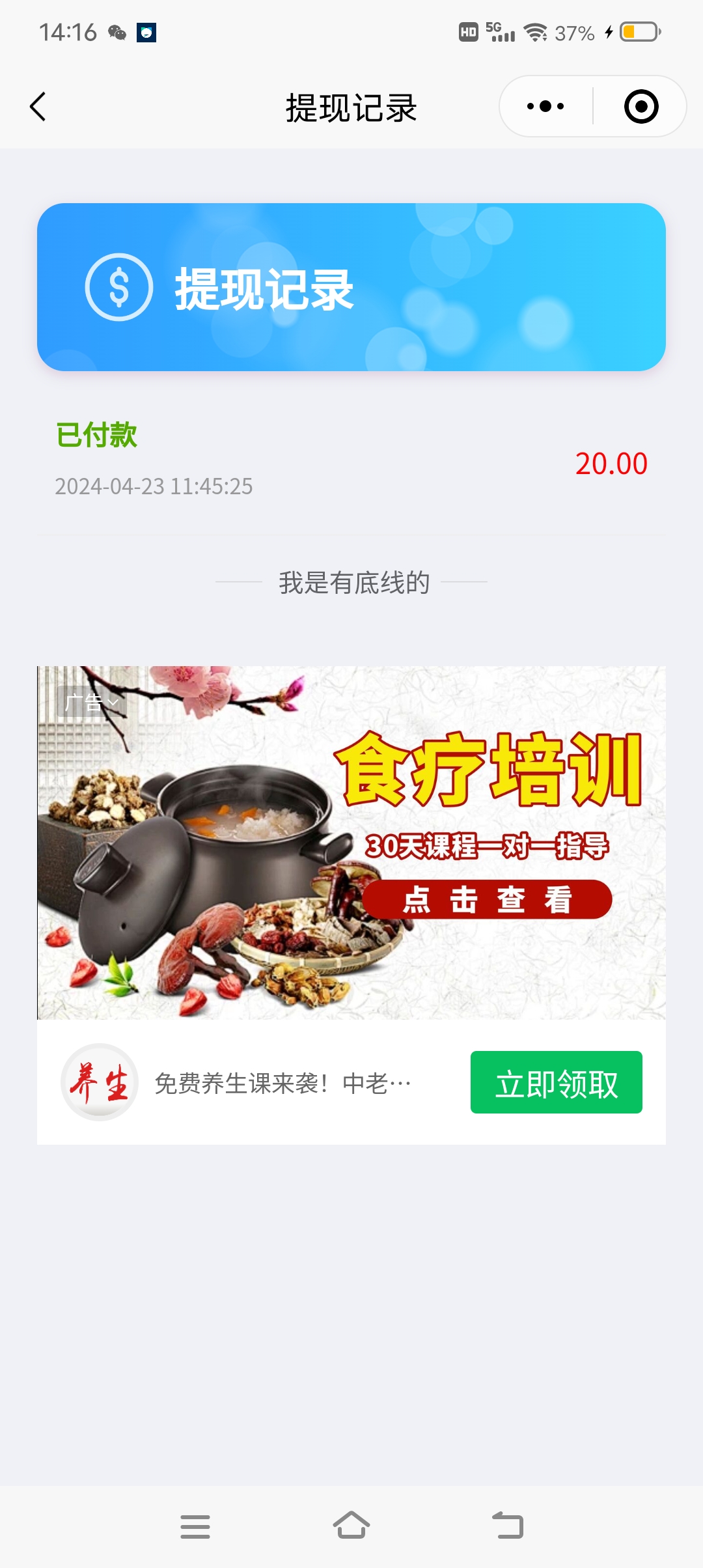Open the 已付款 20.00 withdrawal record

[351, 462]
